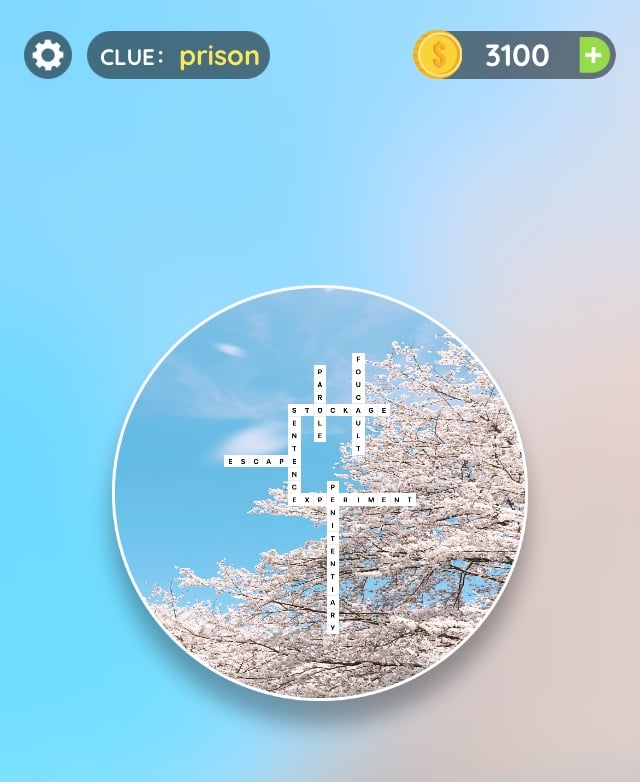
Task: Open the crossword puzzle circle
Action: [320, 492]
